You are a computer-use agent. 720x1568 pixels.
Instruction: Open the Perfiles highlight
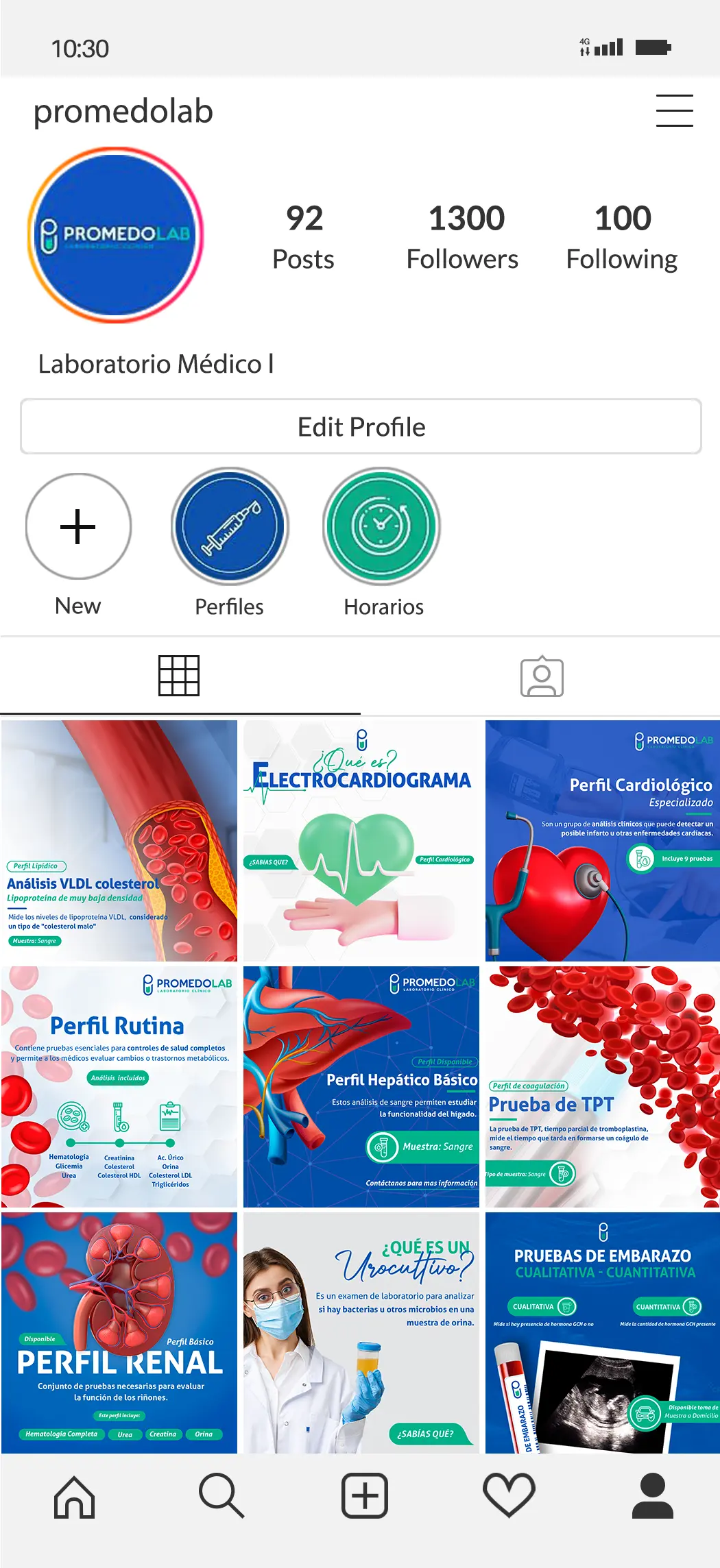click(x=230, y=526)
